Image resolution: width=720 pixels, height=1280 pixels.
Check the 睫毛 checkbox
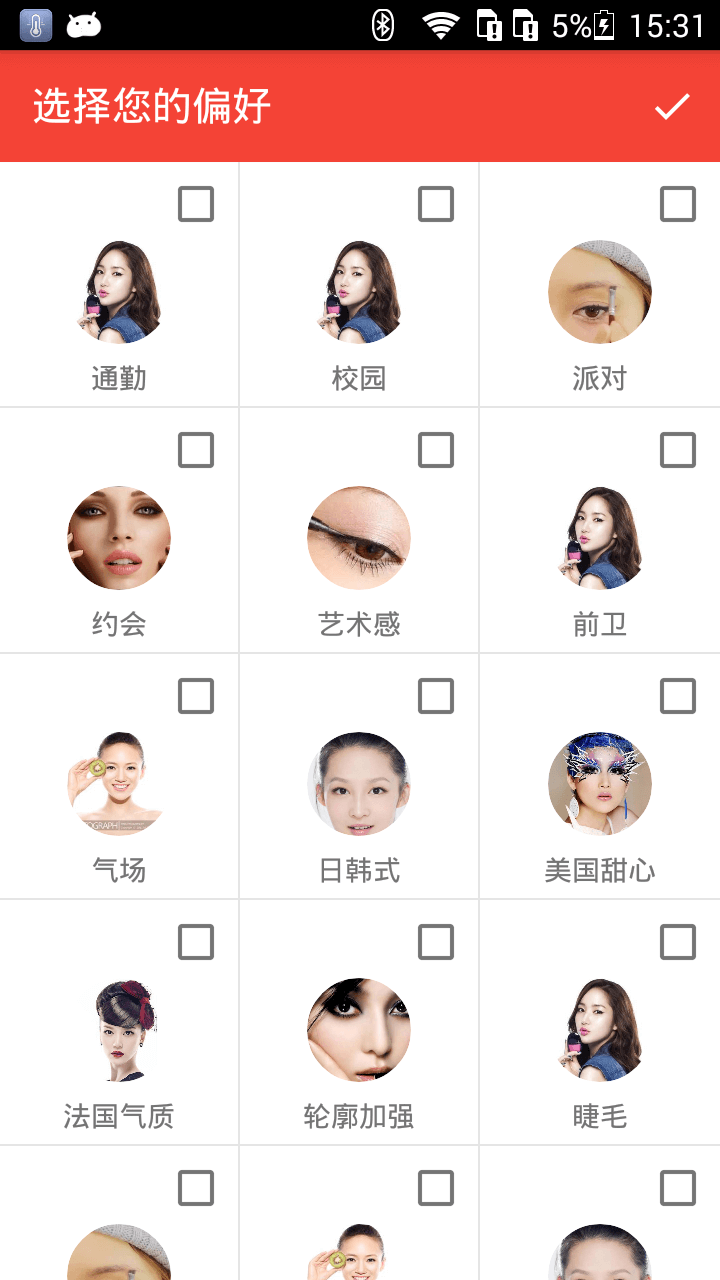[x=678, y=942]
